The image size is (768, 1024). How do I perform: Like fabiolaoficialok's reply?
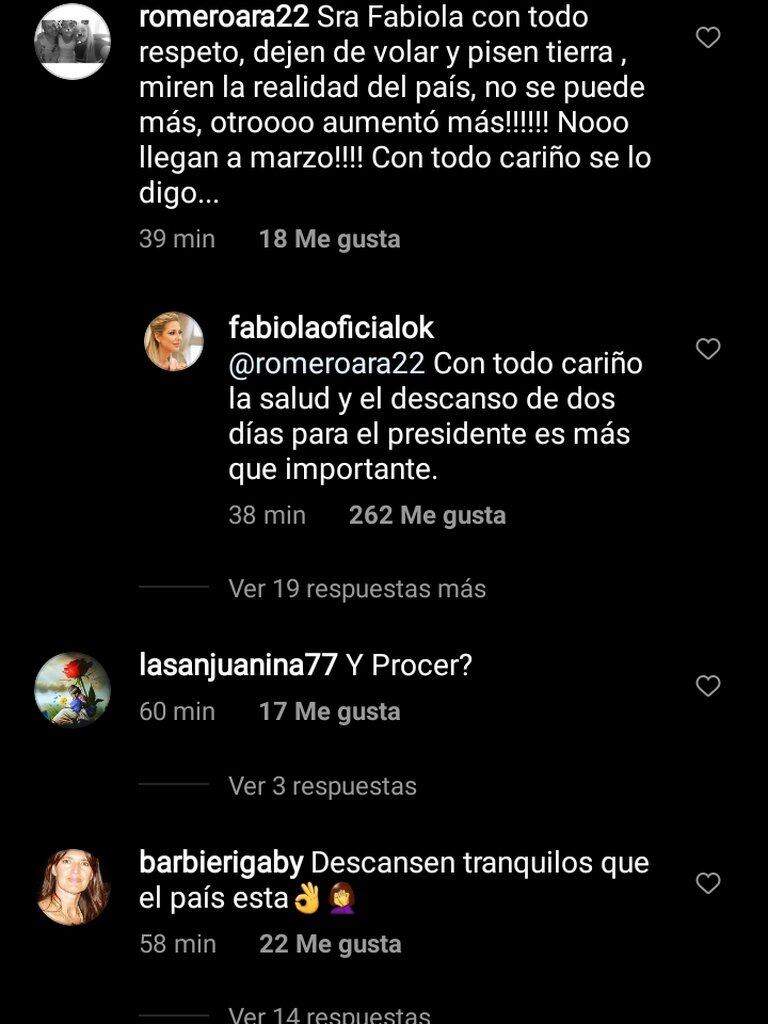(708, 349)
